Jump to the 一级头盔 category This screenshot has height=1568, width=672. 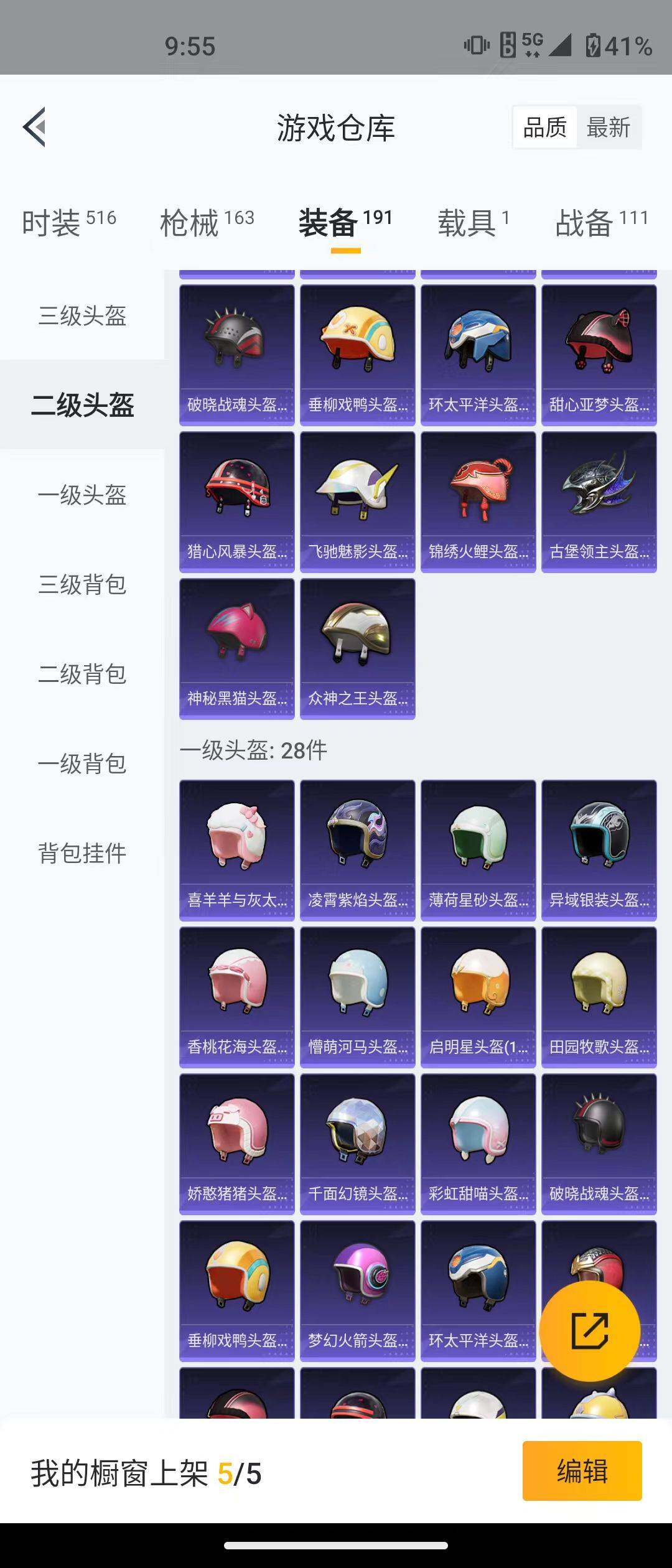pos(82,495)
